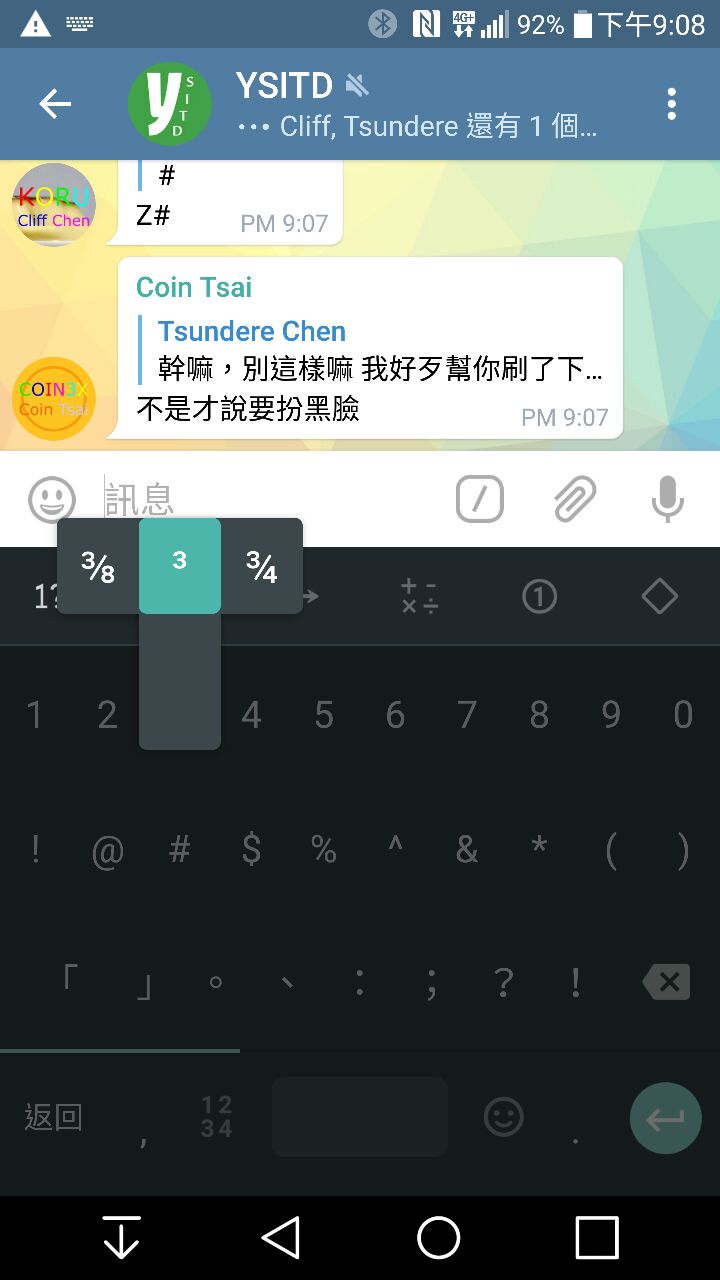This screenshot has height=1280, width=720.
Task: Open Coin Tsai's profile avatar
Action: click(54, 399)
